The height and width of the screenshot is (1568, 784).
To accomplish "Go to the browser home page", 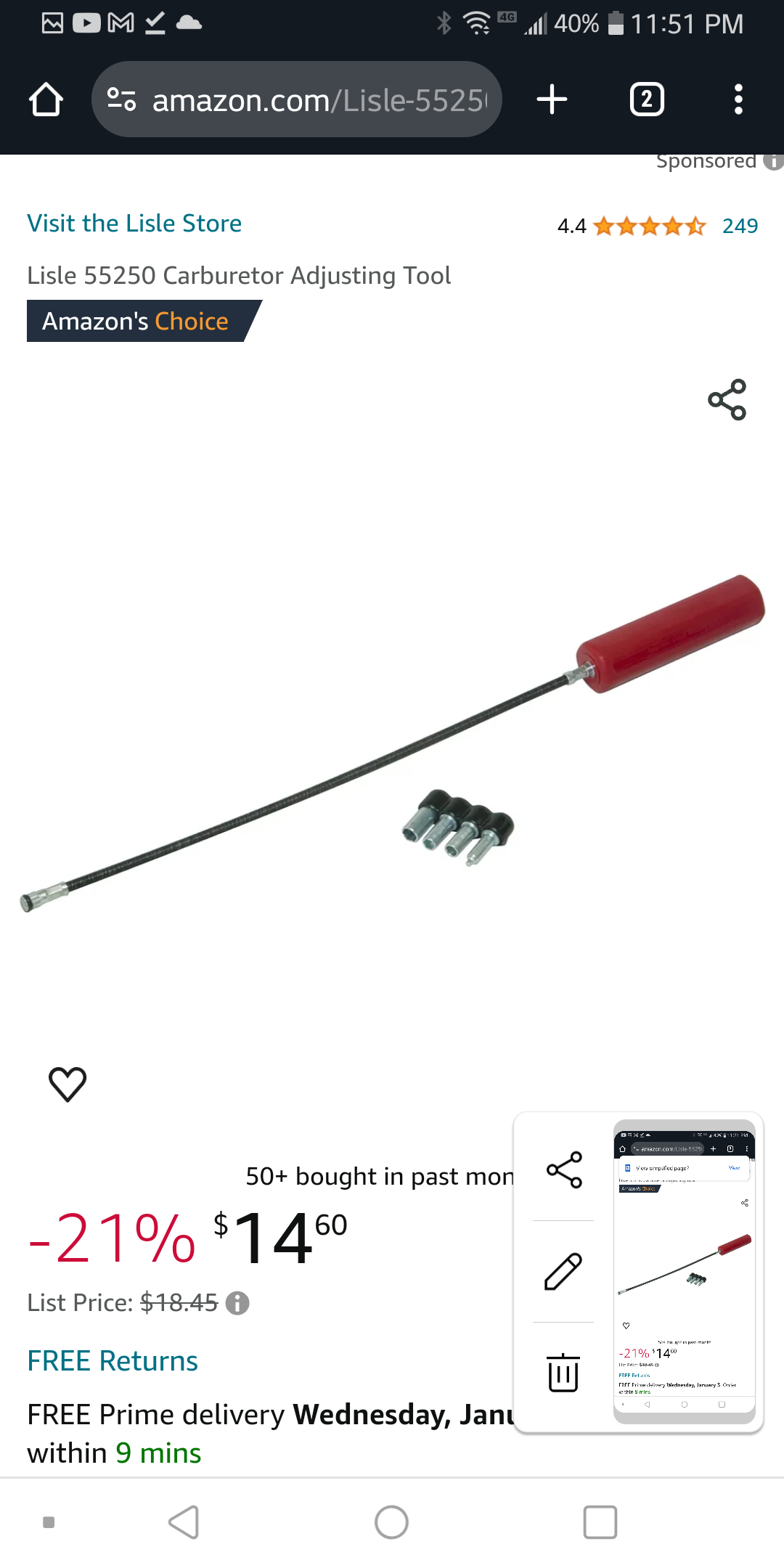I will coord(46,99).
